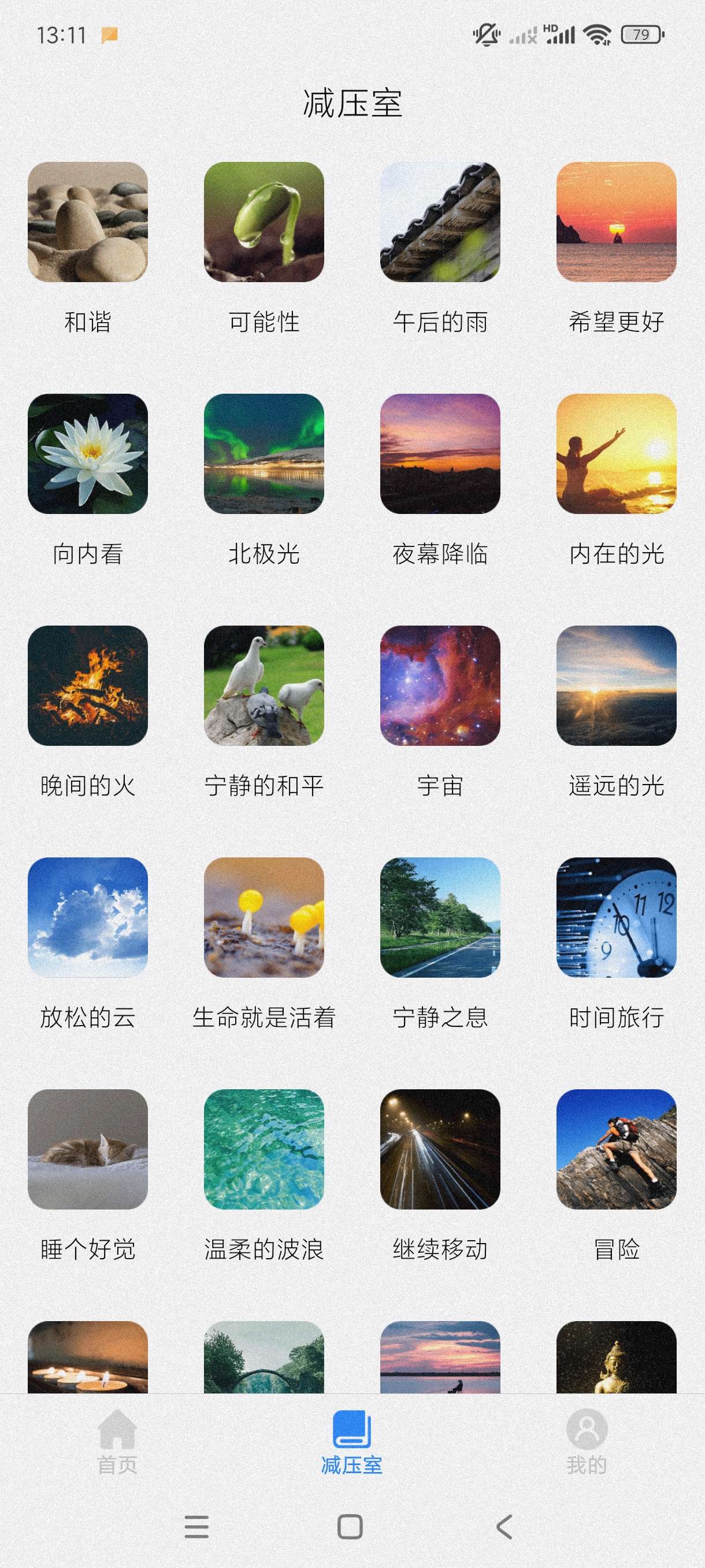Screen dimensions: 705x1568
Task: Select the 北极光 aurora tile
Action: pyautogui.click(x=264, y=453)
